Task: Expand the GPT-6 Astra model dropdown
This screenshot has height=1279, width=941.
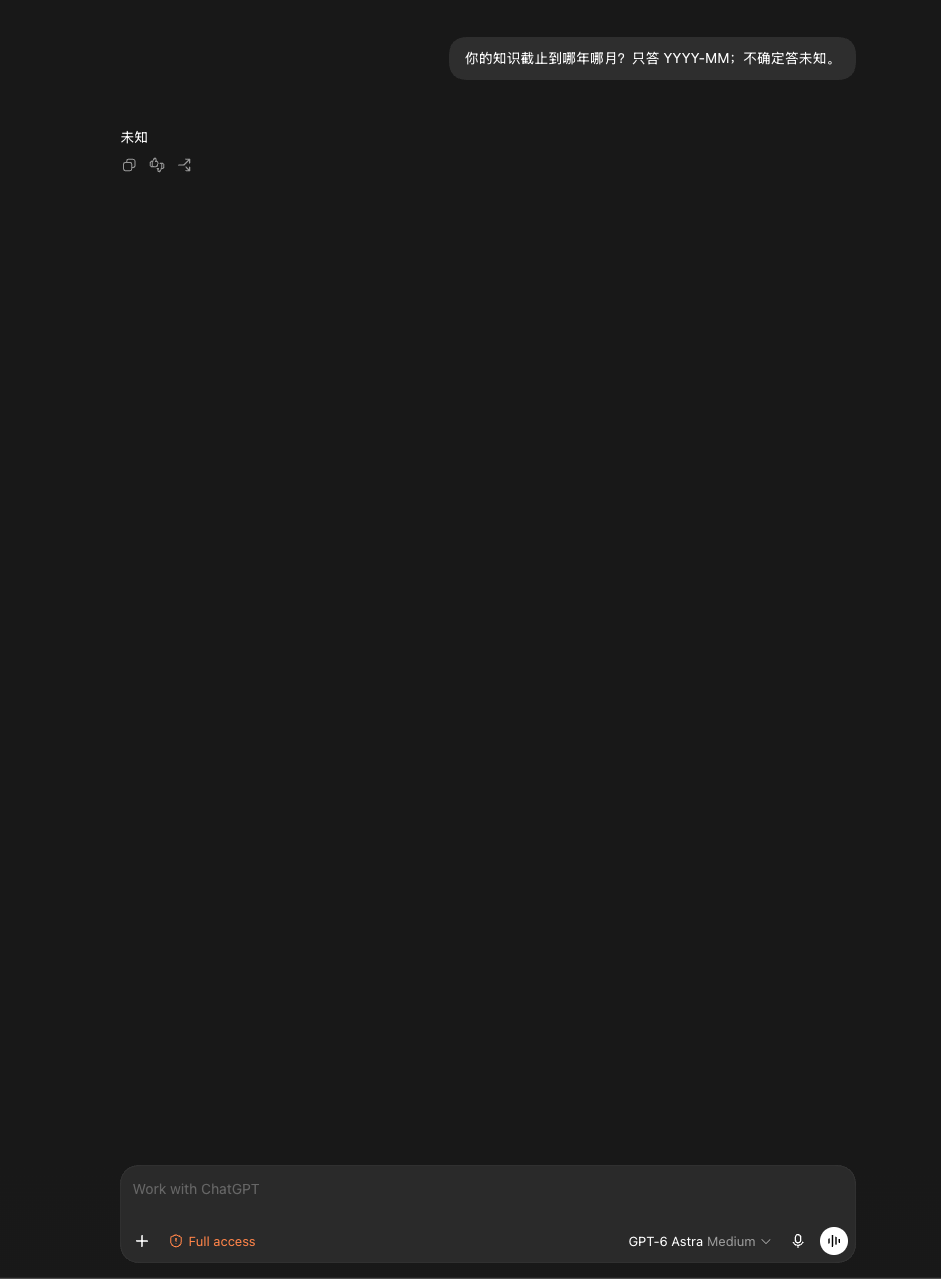Action: tap(700, 1241)
